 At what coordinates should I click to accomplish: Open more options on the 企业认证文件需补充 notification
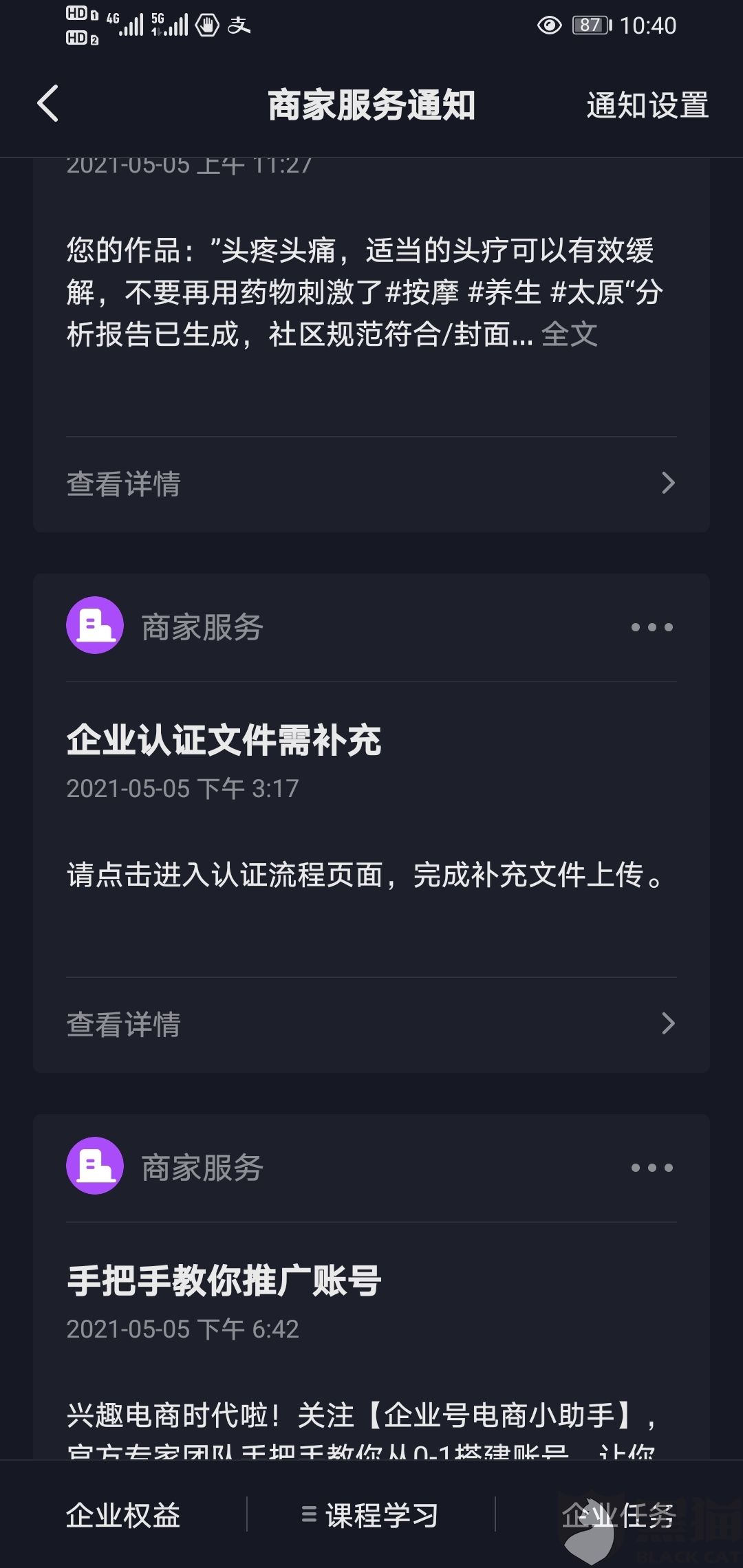pos(652,627)
